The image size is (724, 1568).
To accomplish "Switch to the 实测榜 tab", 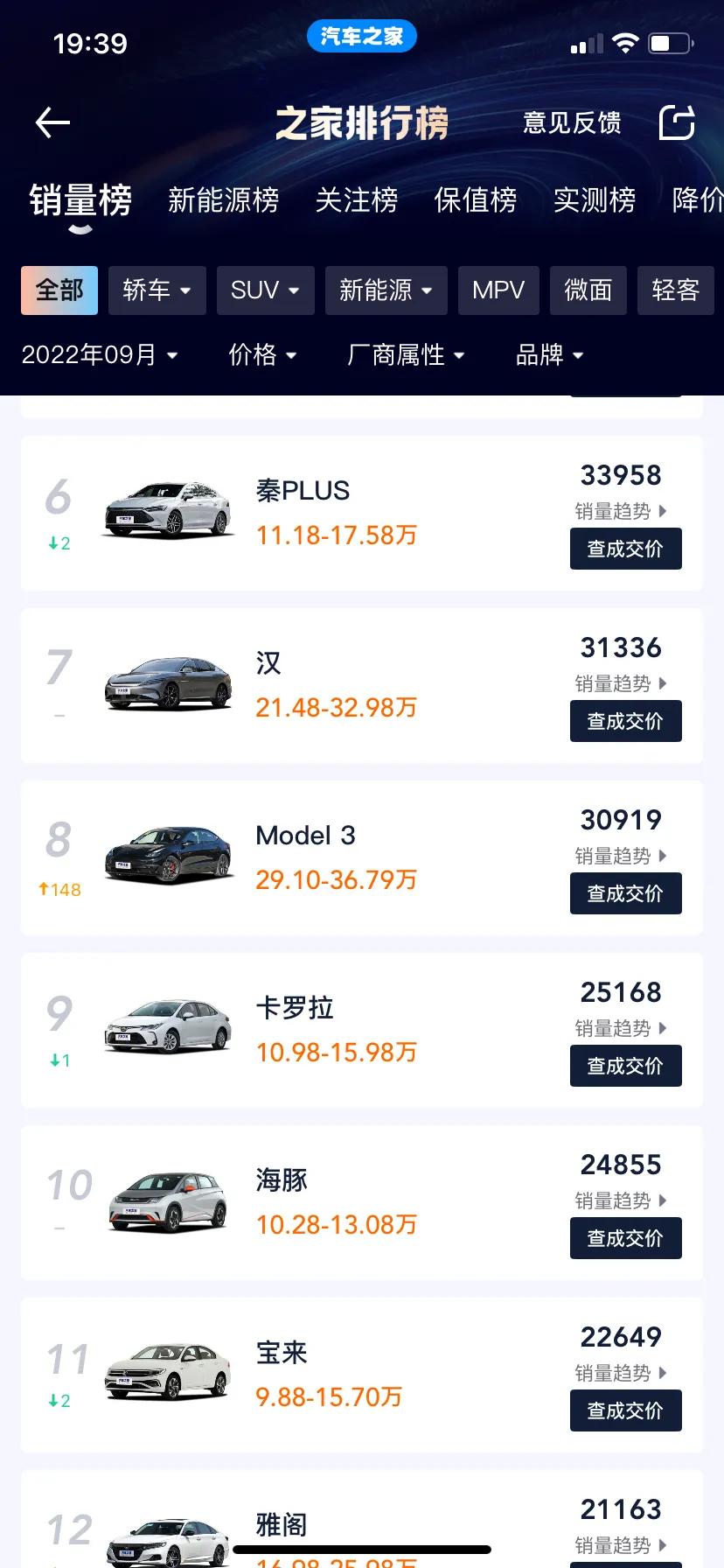I will [595, 199].
